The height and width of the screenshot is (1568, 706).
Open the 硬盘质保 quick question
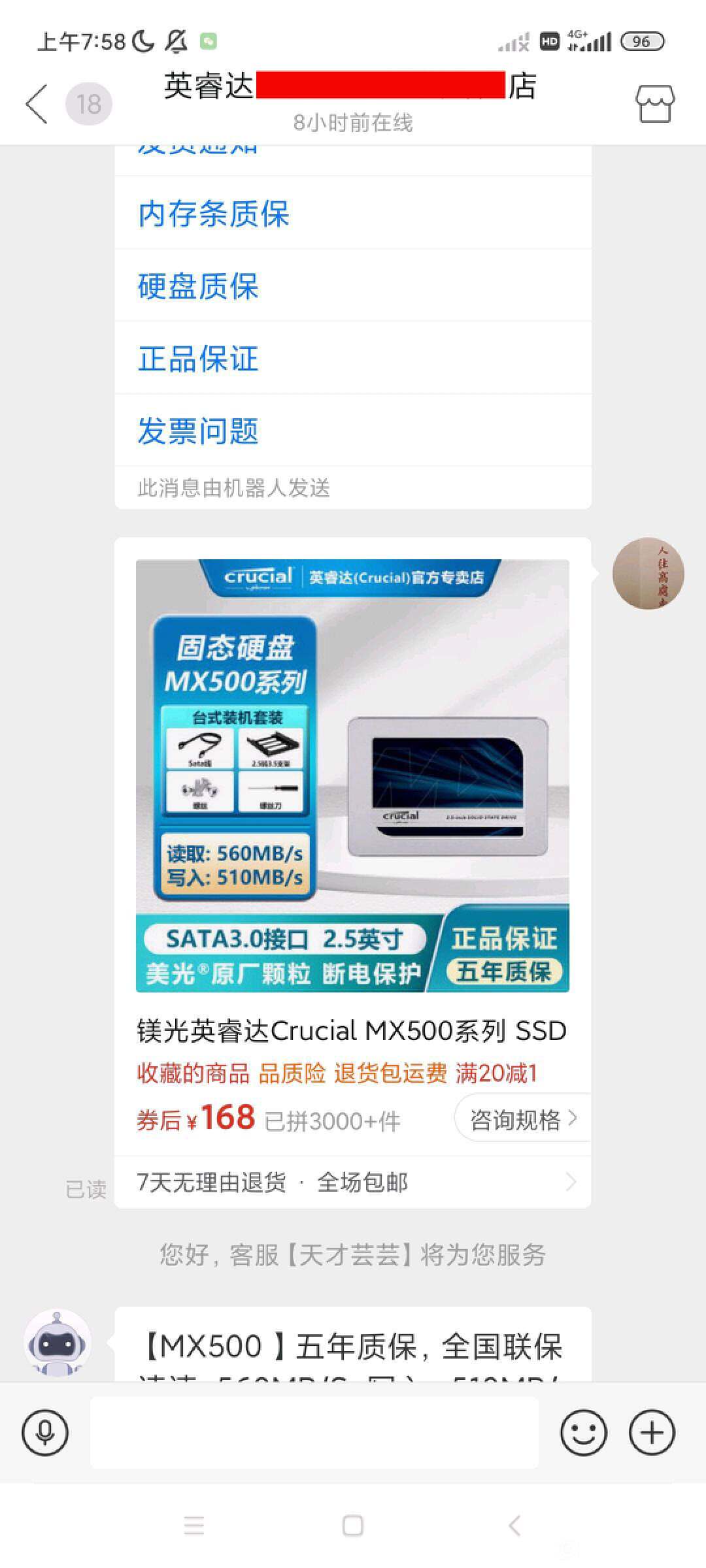[x=198, y=287]
